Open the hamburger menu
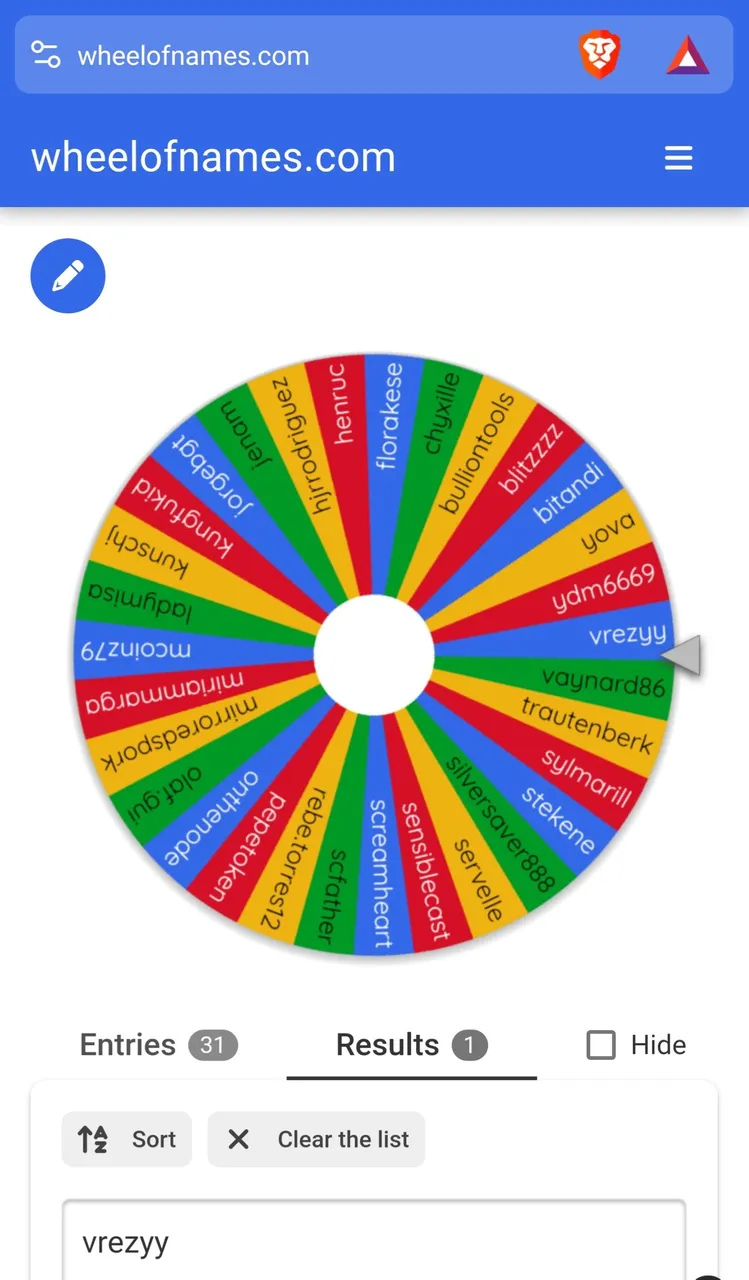The width and height of the screenshot is (749, 1280). [678, 158]
